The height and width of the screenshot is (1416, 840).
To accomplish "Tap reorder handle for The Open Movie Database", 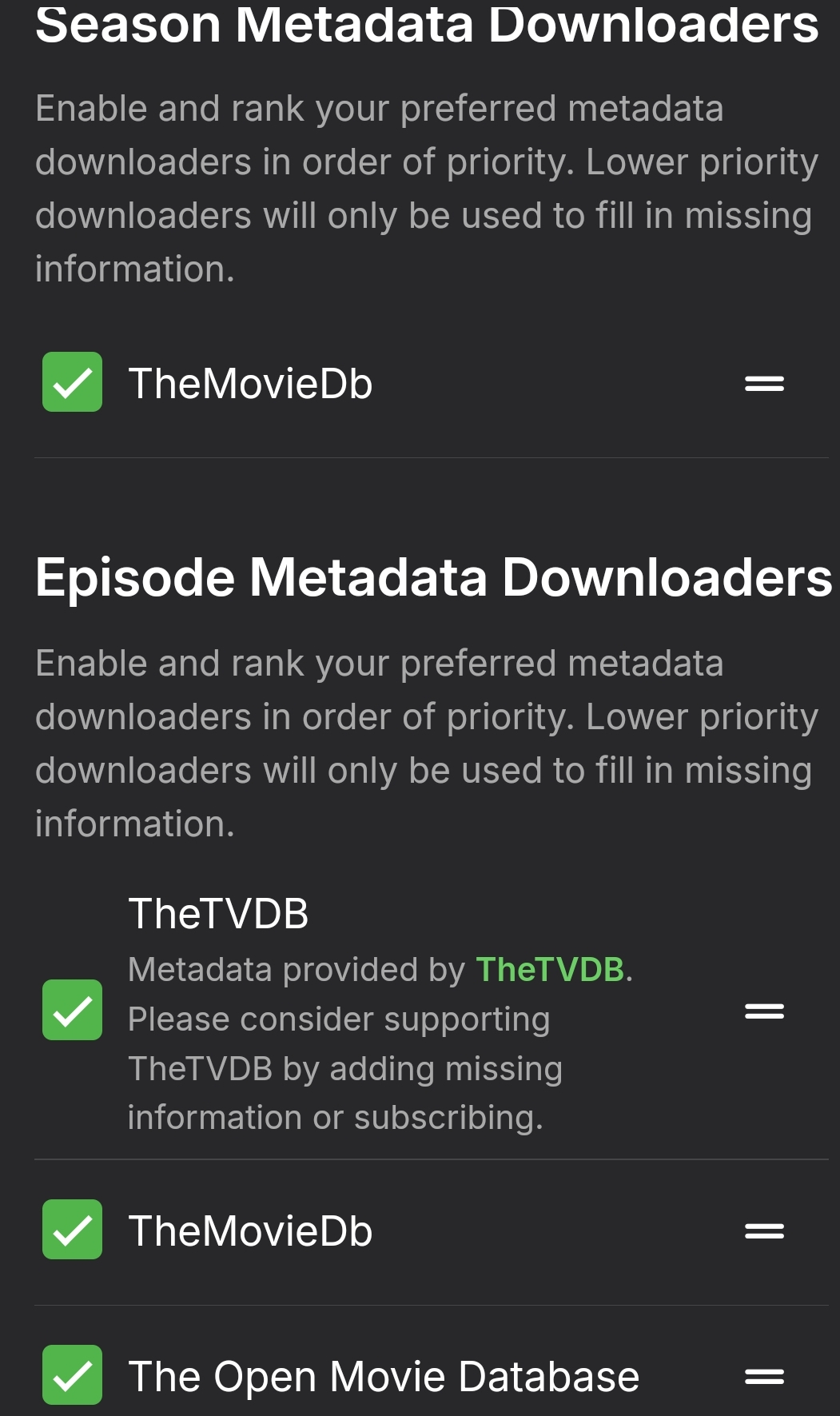I will tap(764, 1377).
